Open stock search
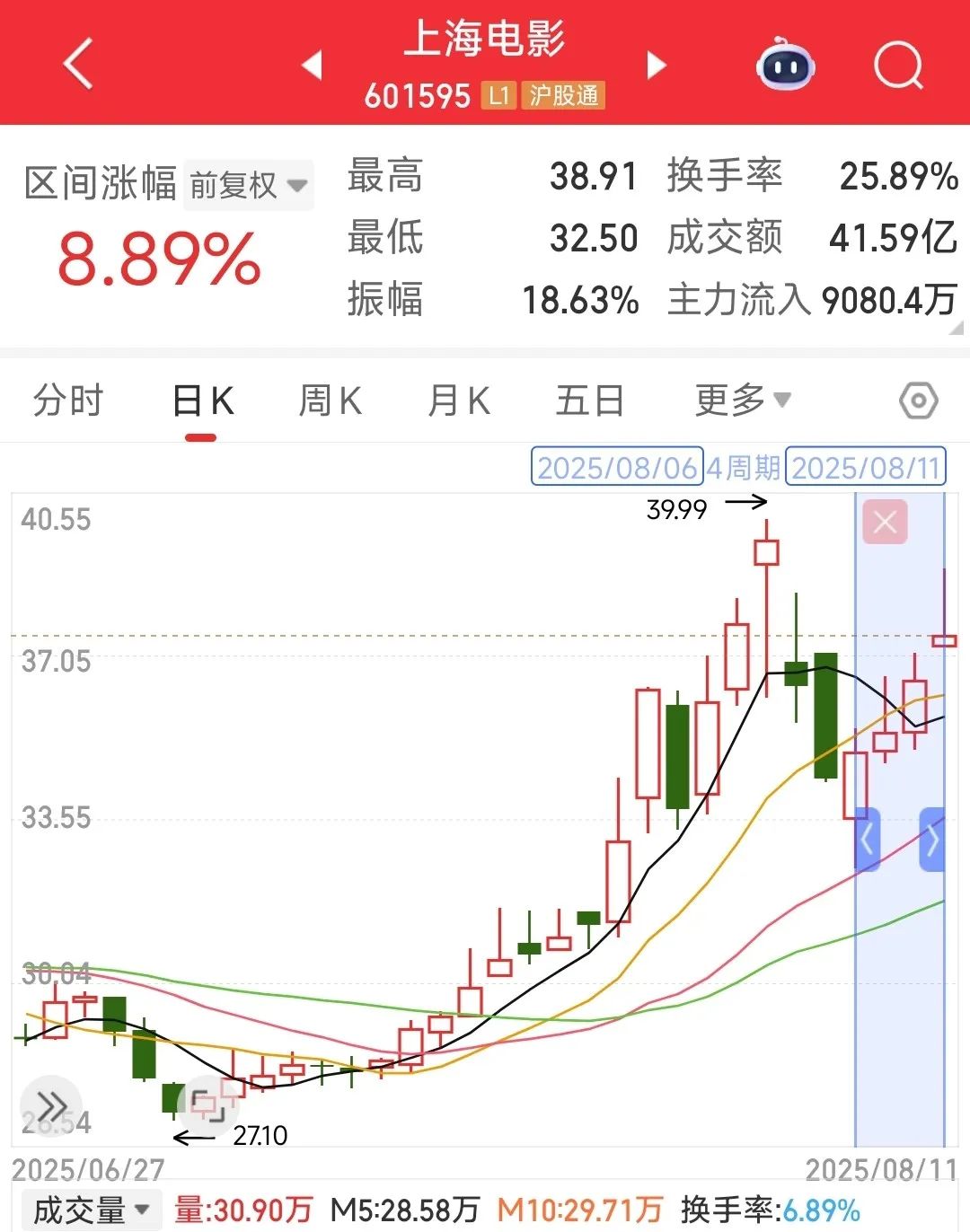 (x=898, y=65)
